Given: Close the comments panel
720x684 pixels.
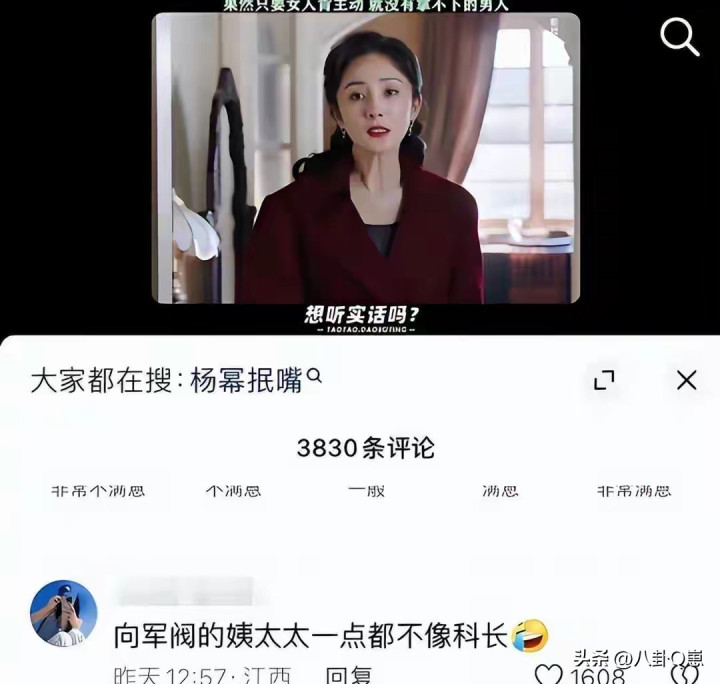Looking at the screenshot, I should (x=686, y=380).
